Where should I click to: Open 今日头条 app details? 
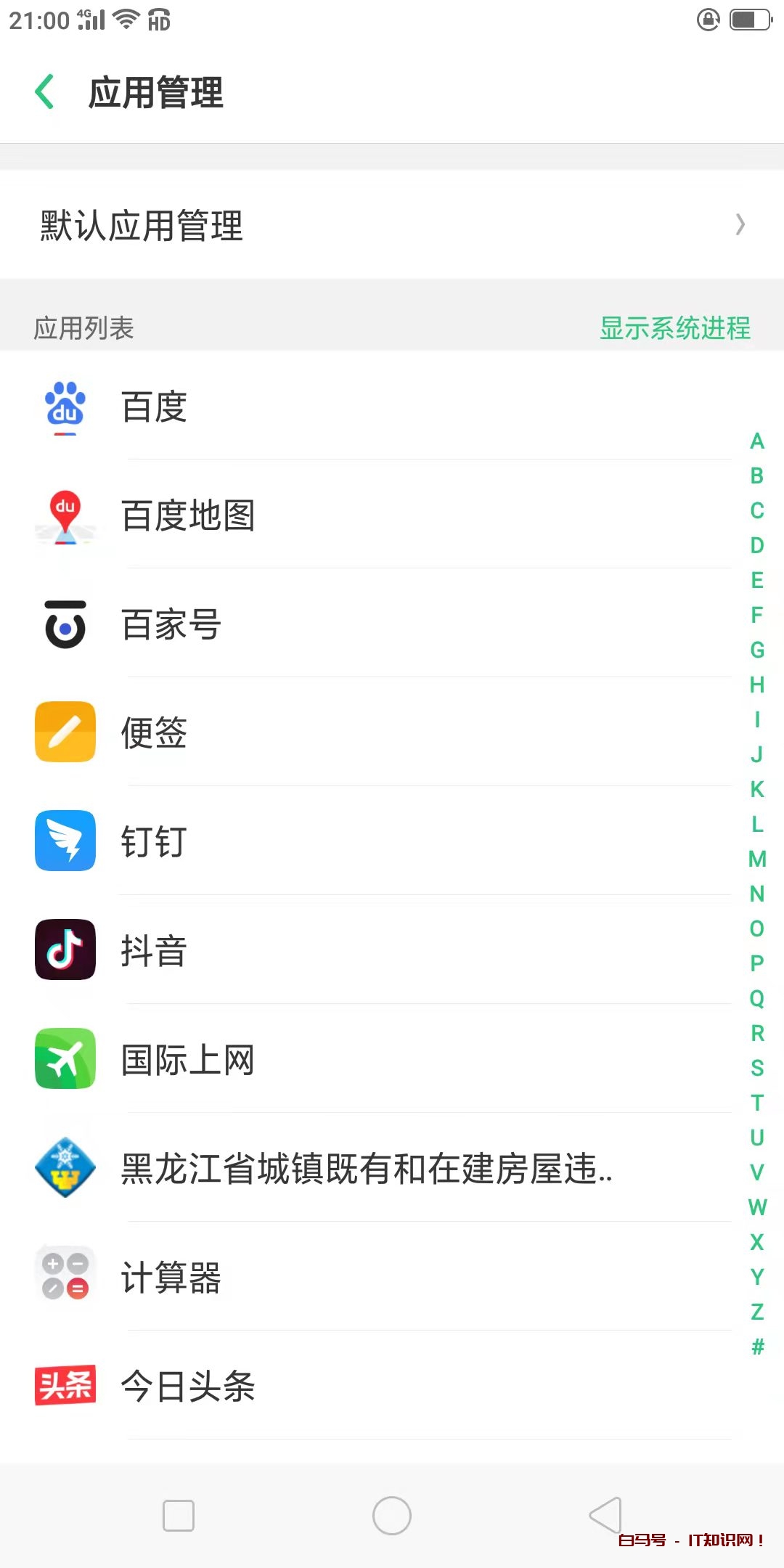pos(377,1387)
